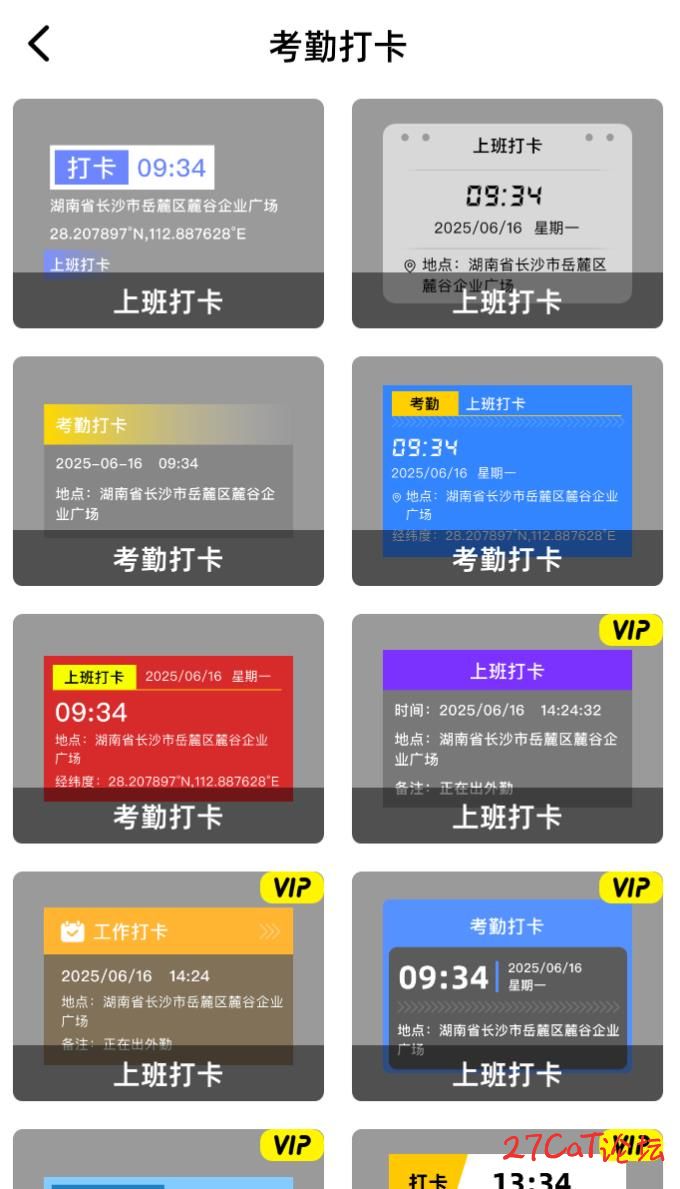Screen dimensions: 680x1189
Task: Select the red 考勤打卡 template
Action: tap(168, 729)
